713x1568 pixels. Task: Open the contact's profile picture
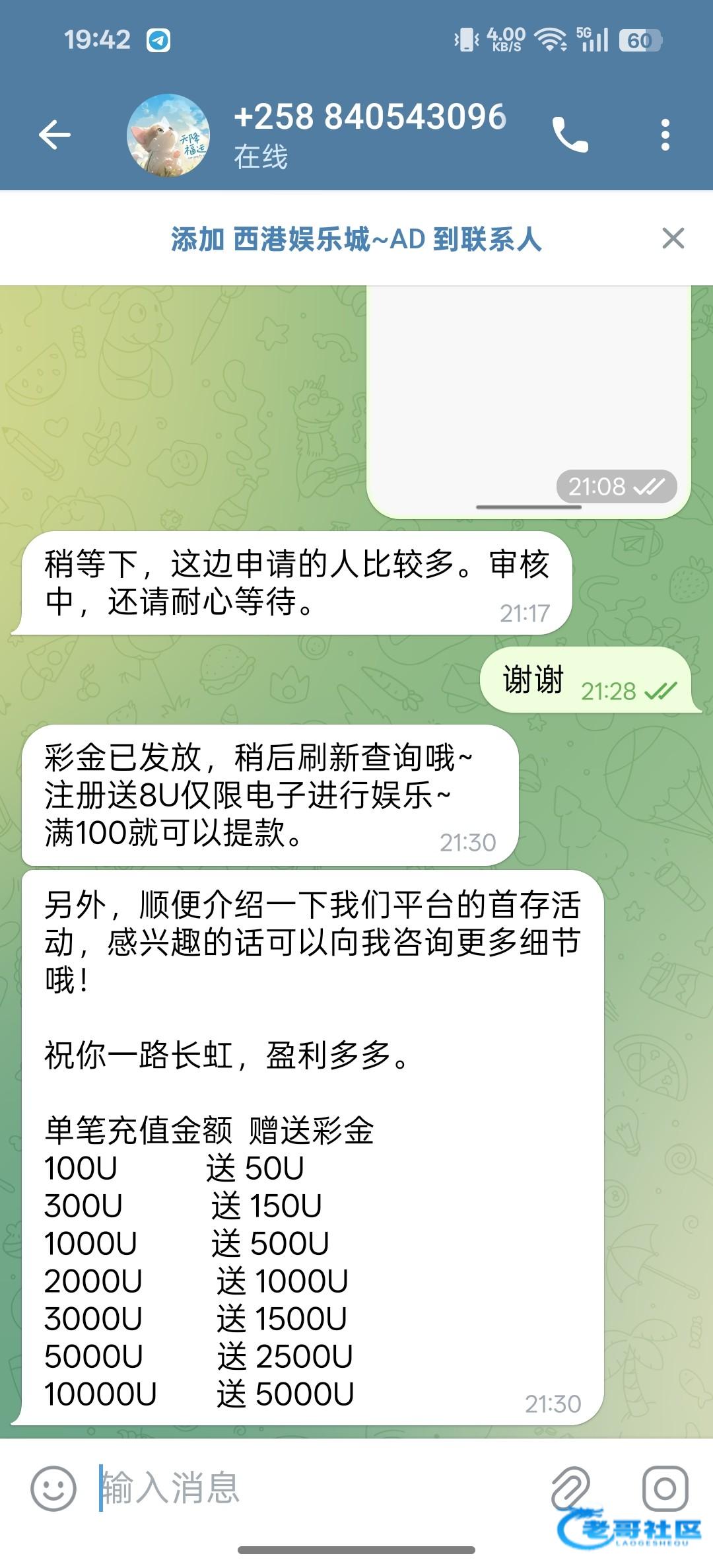(x=168, y=135)
